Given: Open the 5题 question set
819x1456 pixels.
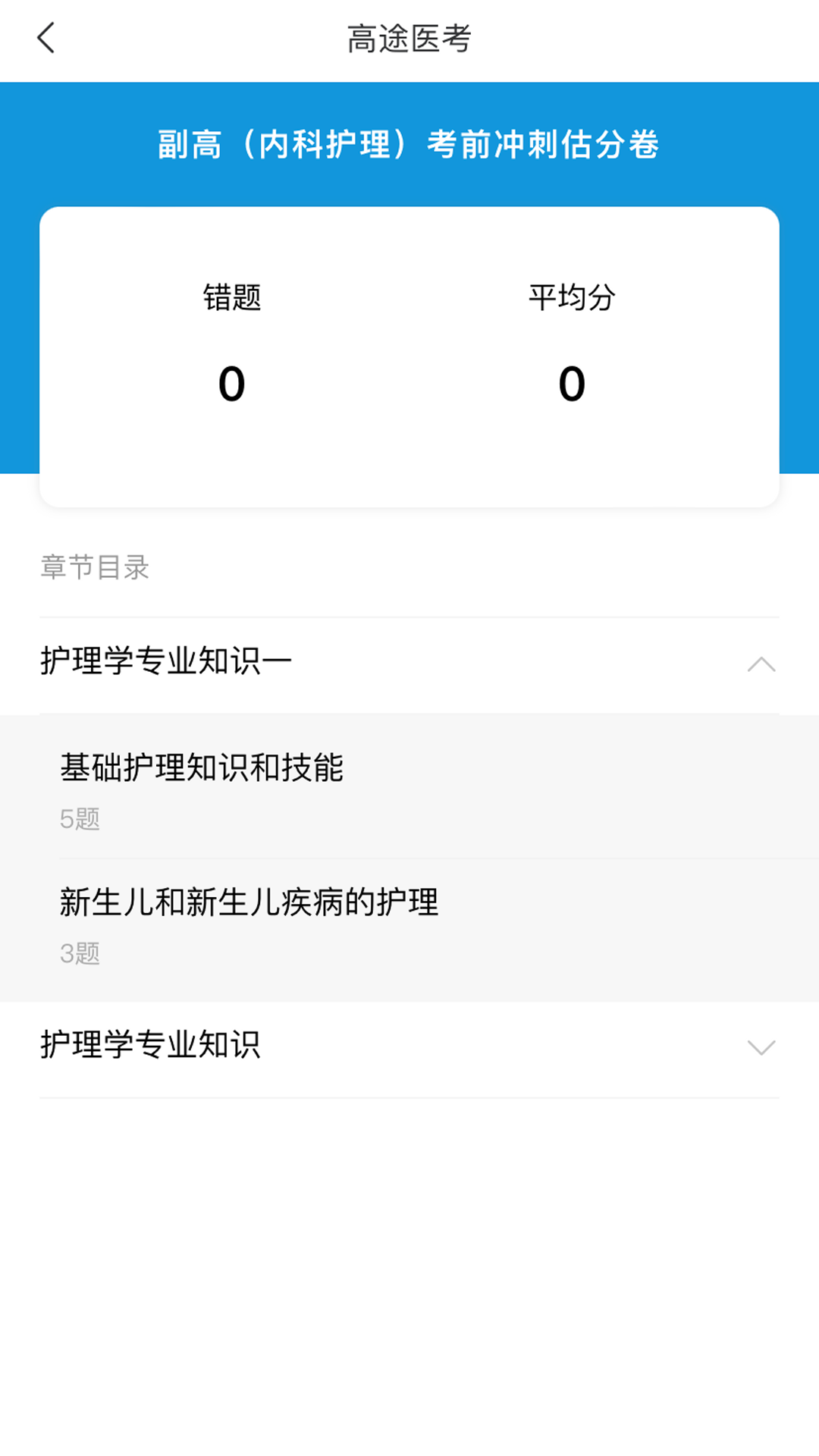Looking at the screenshot, I should pos(80,820).
